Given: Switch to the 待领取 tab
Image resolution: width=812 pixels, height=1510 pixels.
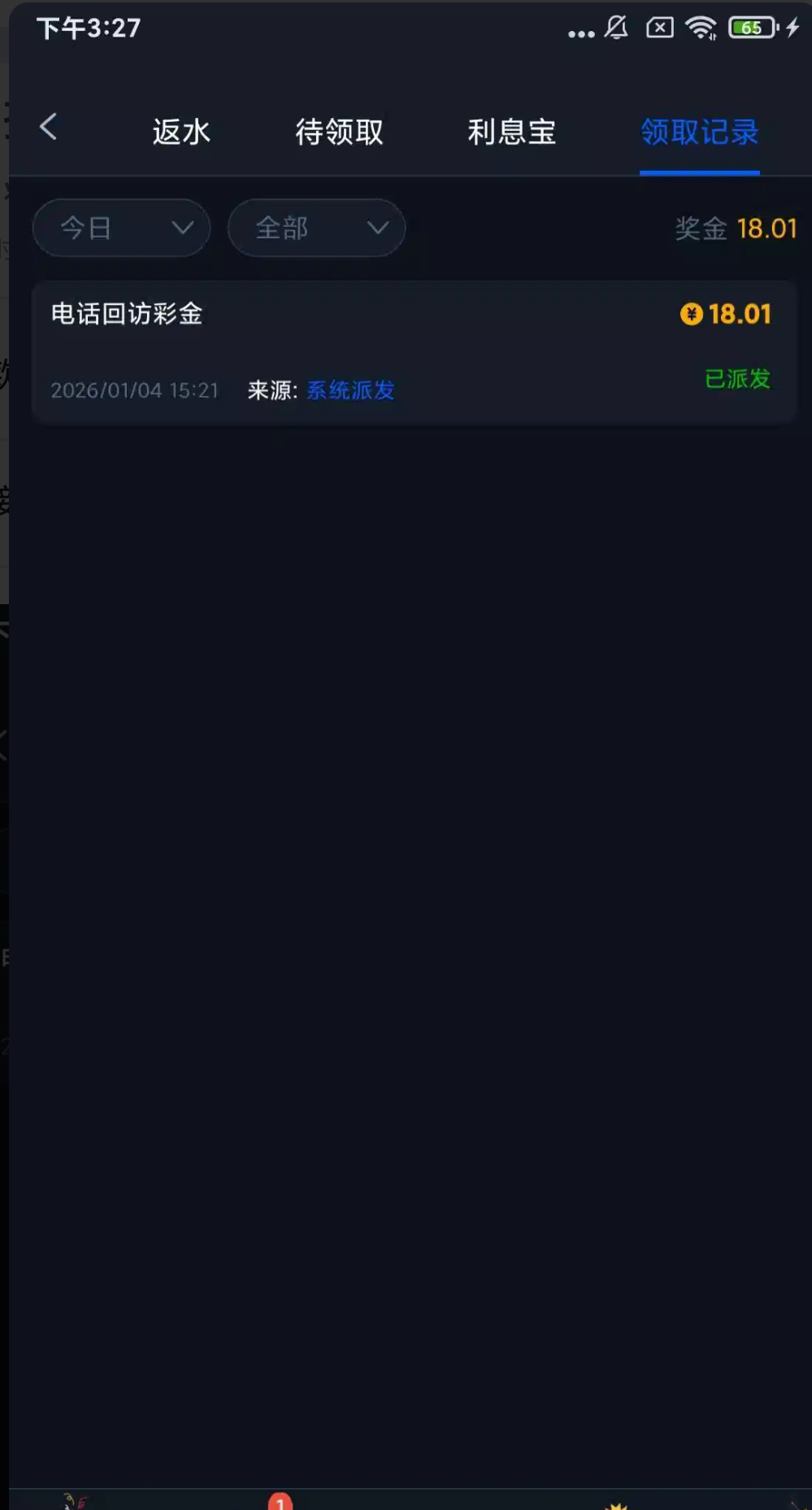Looking at the screenshot, I should [339, 132].
